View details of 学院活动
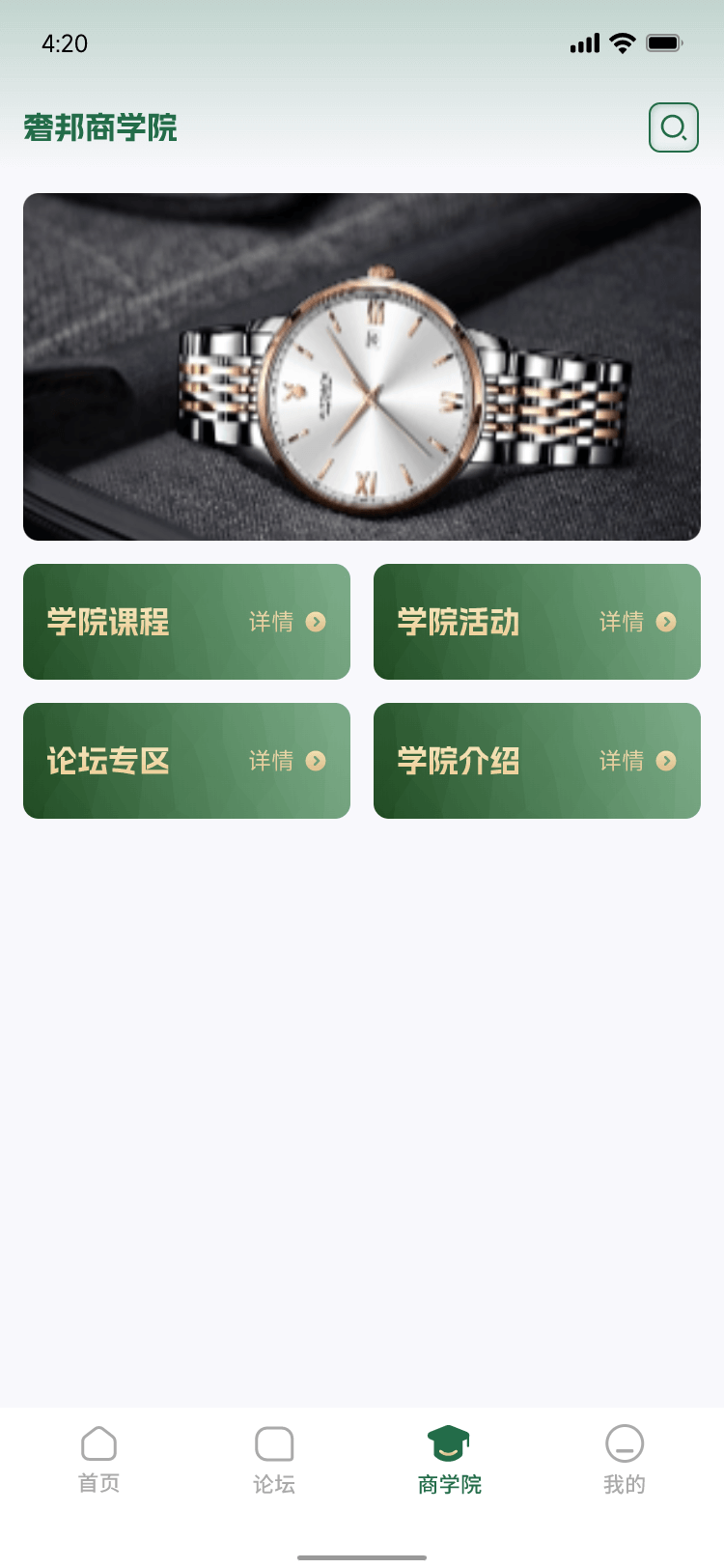The height and width of the screenshot is (1568, 724). [x=637, y=622]
